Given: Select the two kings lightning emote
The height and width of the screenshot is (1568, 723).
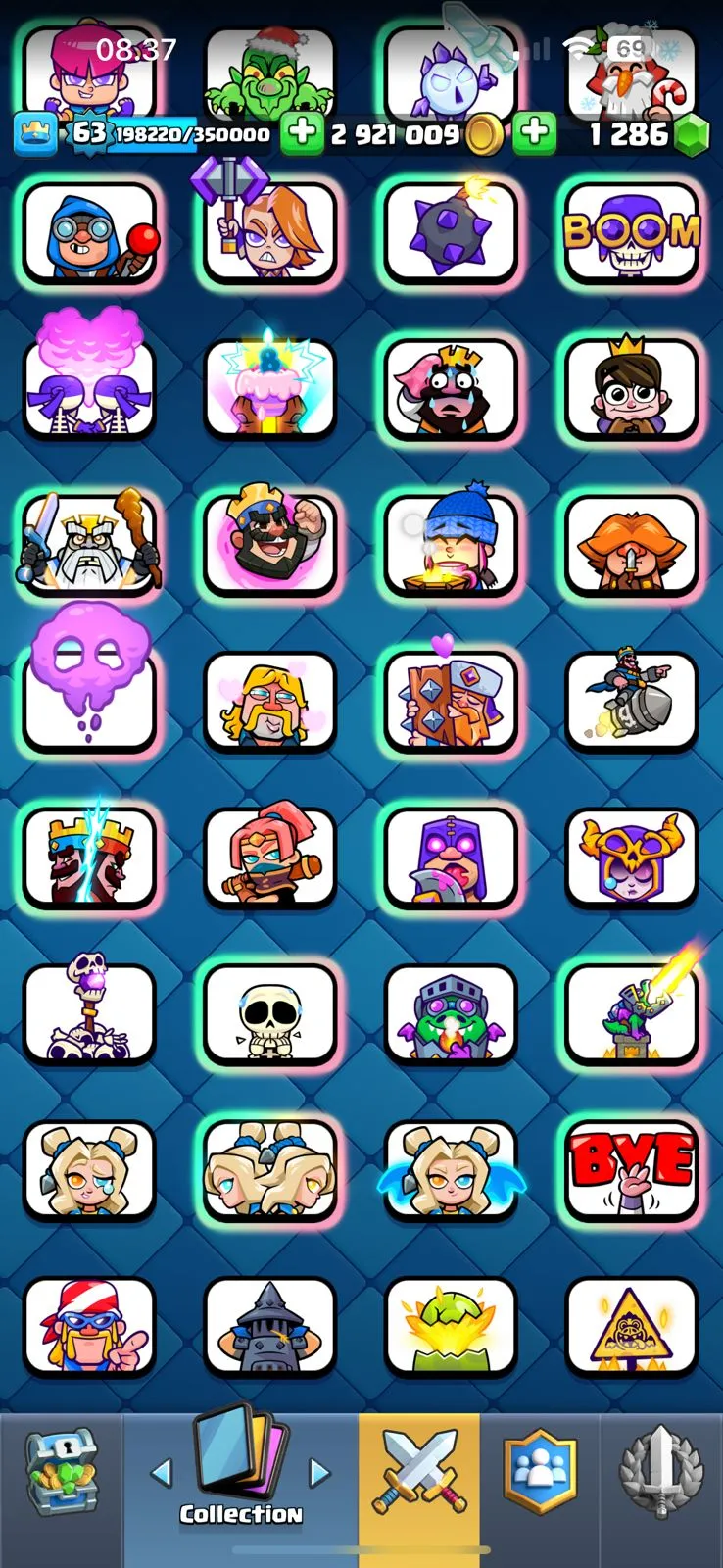Looking at the screenshot, I should click(88, 857).
